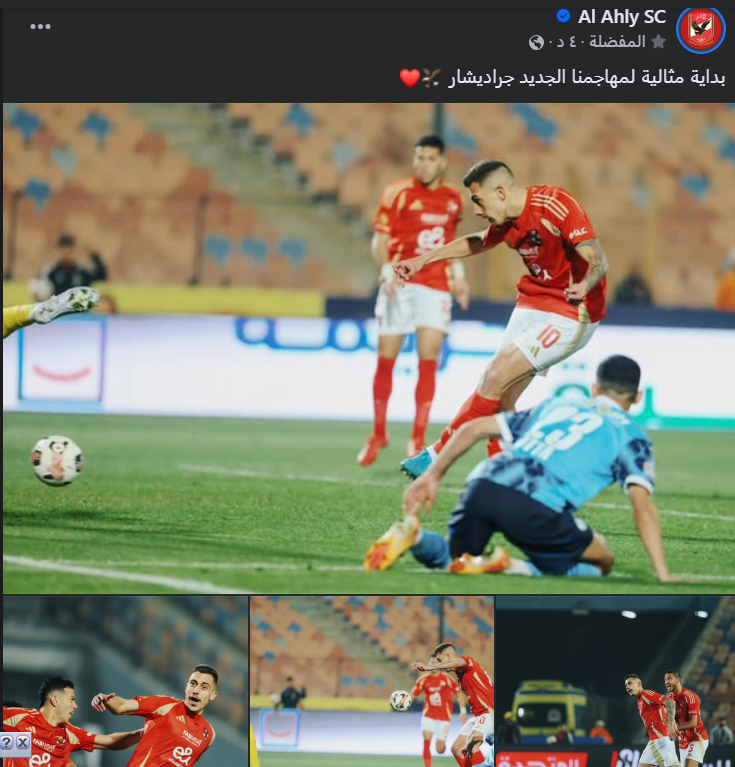Open the large photo of player number 10 shooting
The width and height of the screenshot is (735, 767).
tap(368, 348)
